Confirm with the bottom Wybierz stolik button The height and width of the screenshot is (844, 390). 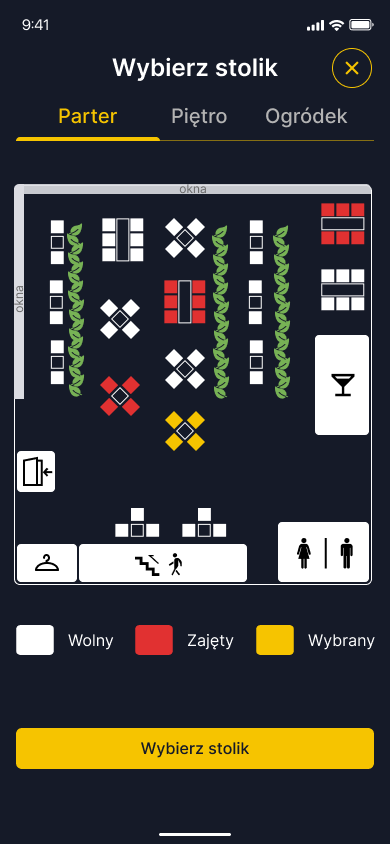click(x=195, y=748)
